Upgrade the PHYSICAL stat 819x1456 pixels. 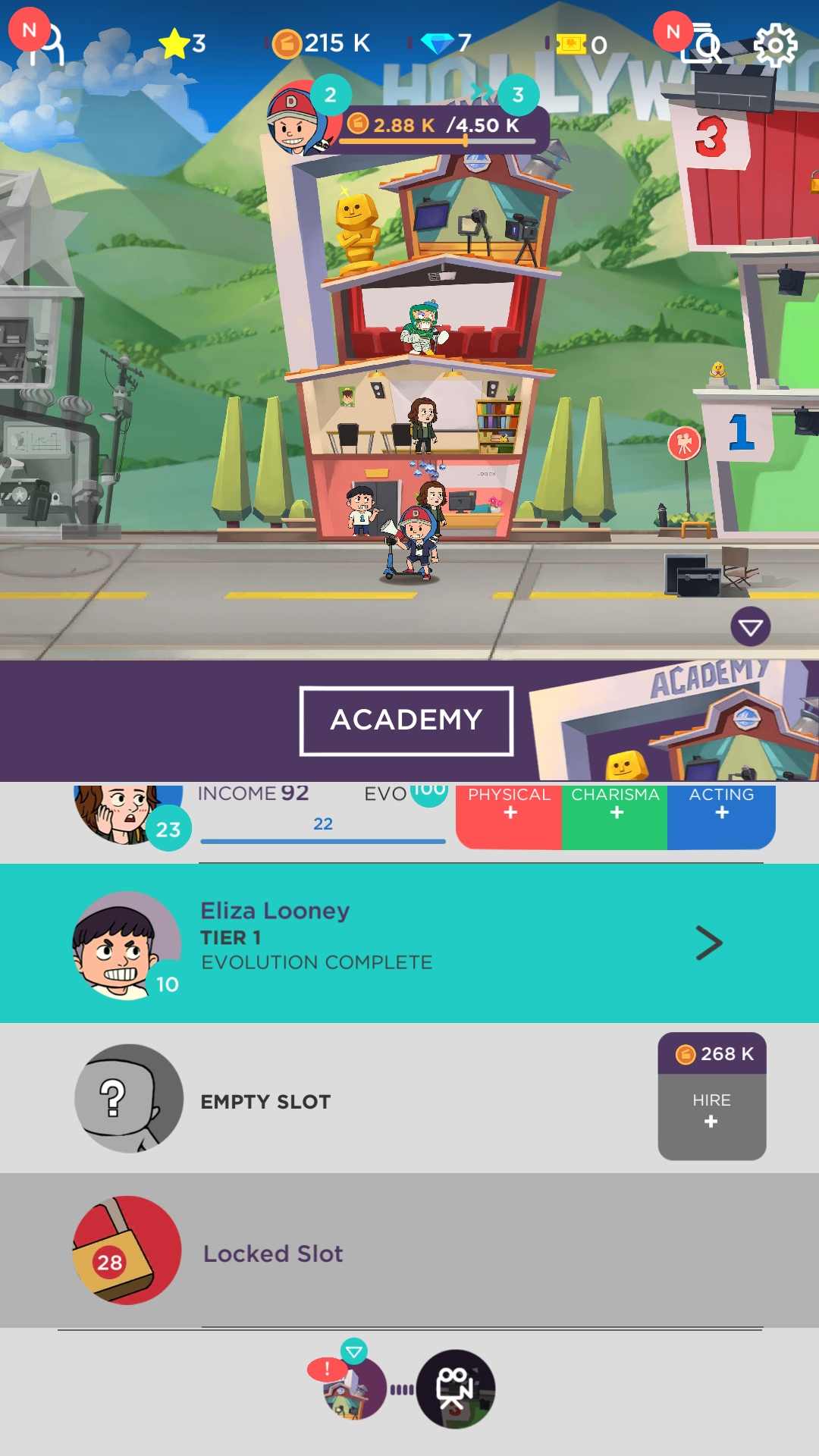click(510, 813)
